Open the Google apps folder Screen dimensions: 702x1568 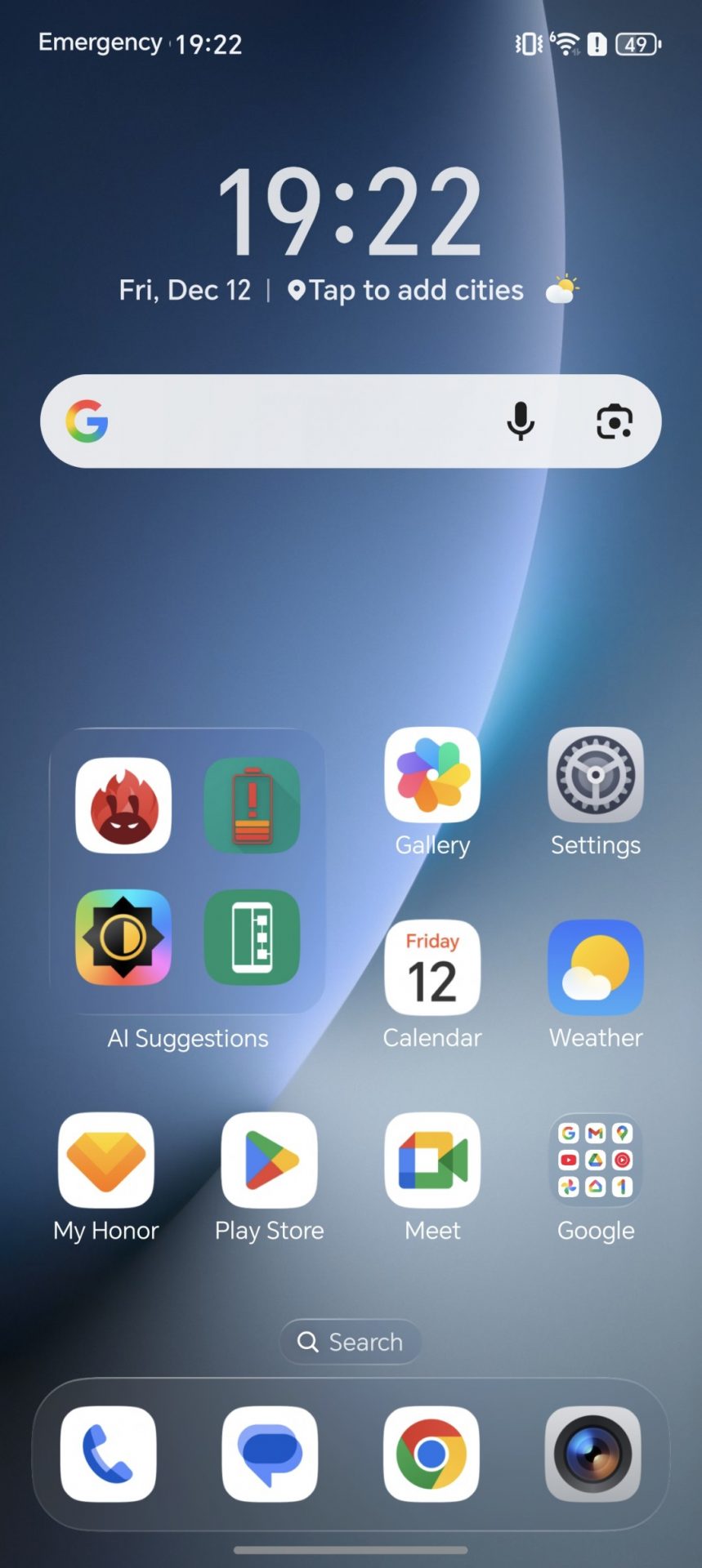(x=596, y=1160)
